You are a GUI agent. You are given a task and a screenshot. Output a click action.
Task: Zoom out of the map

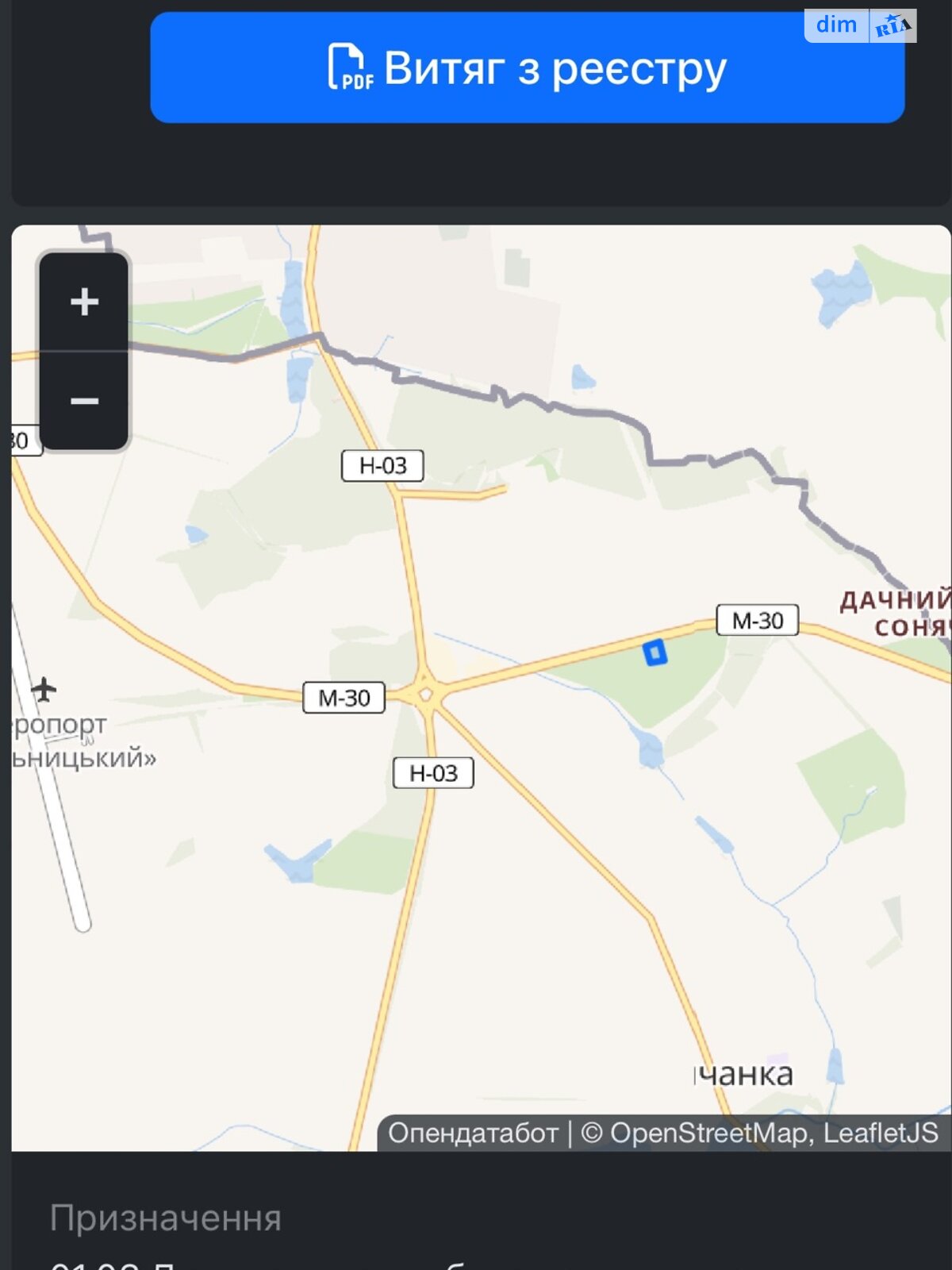[x=84, y=401]
